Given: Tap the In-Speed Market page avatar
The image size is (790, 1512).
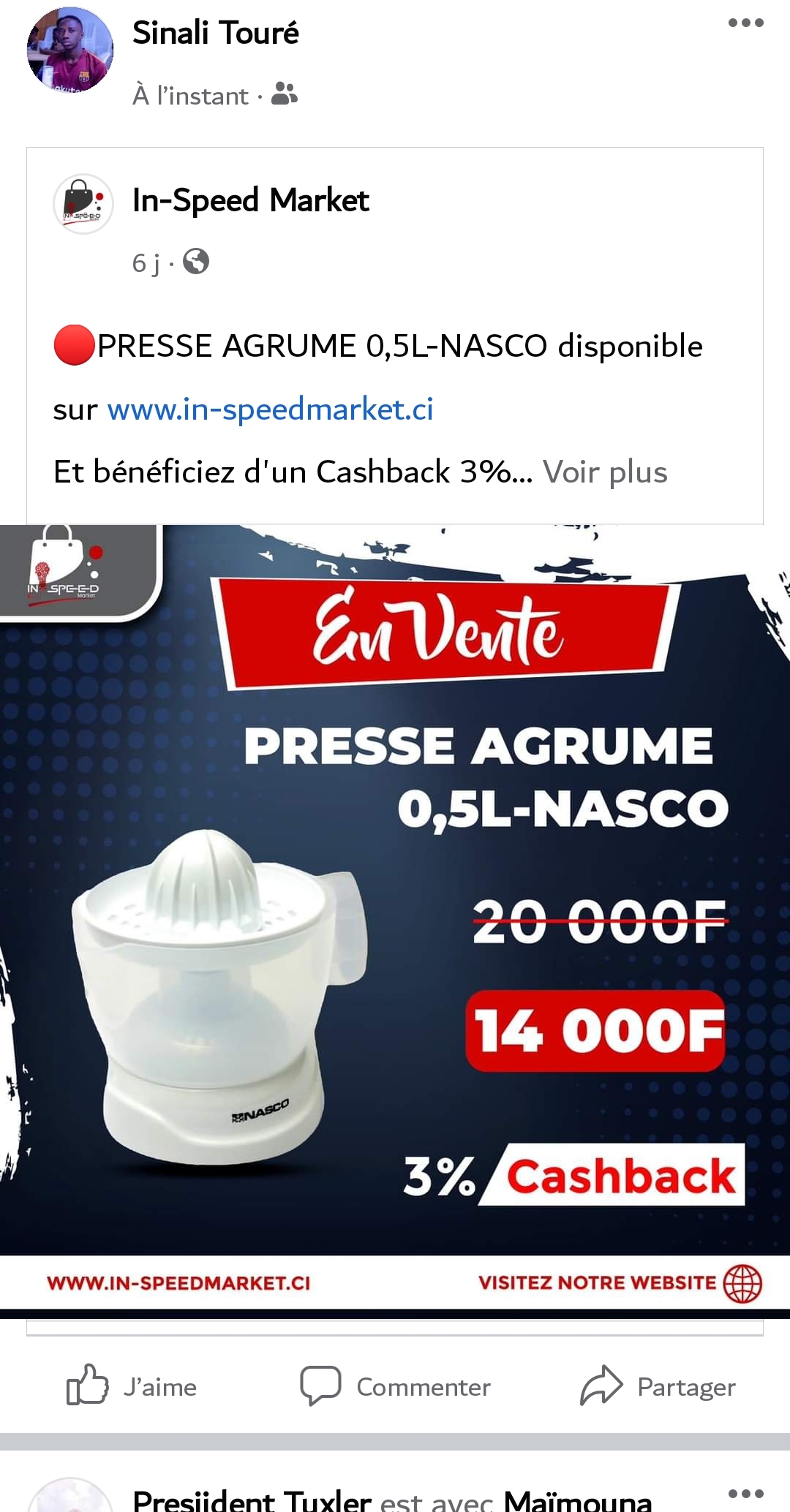Looking at the screenshot, I should tap(83, 203).
